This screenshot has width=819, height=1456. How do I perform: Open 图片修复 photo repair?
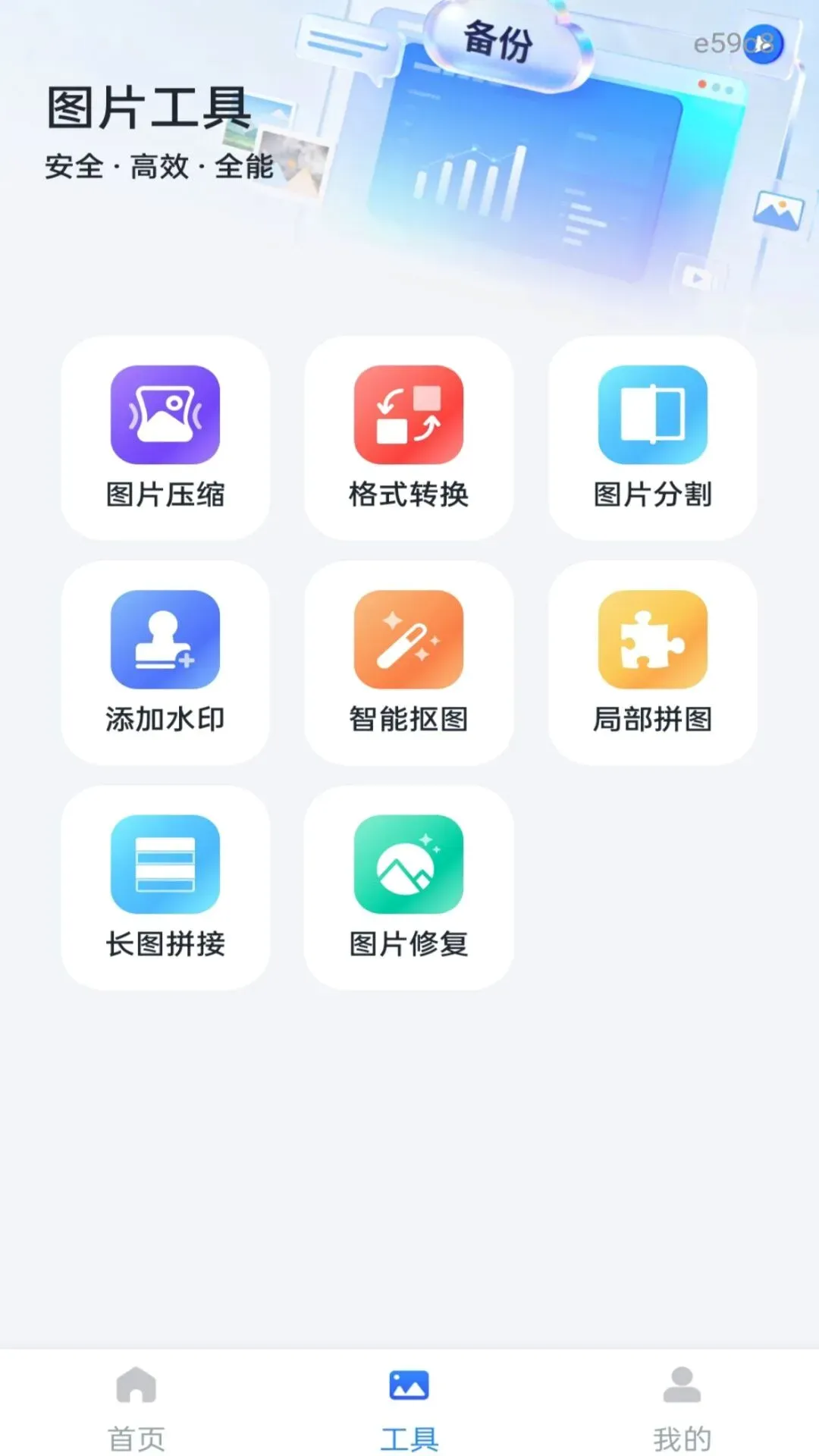point(409,887)
